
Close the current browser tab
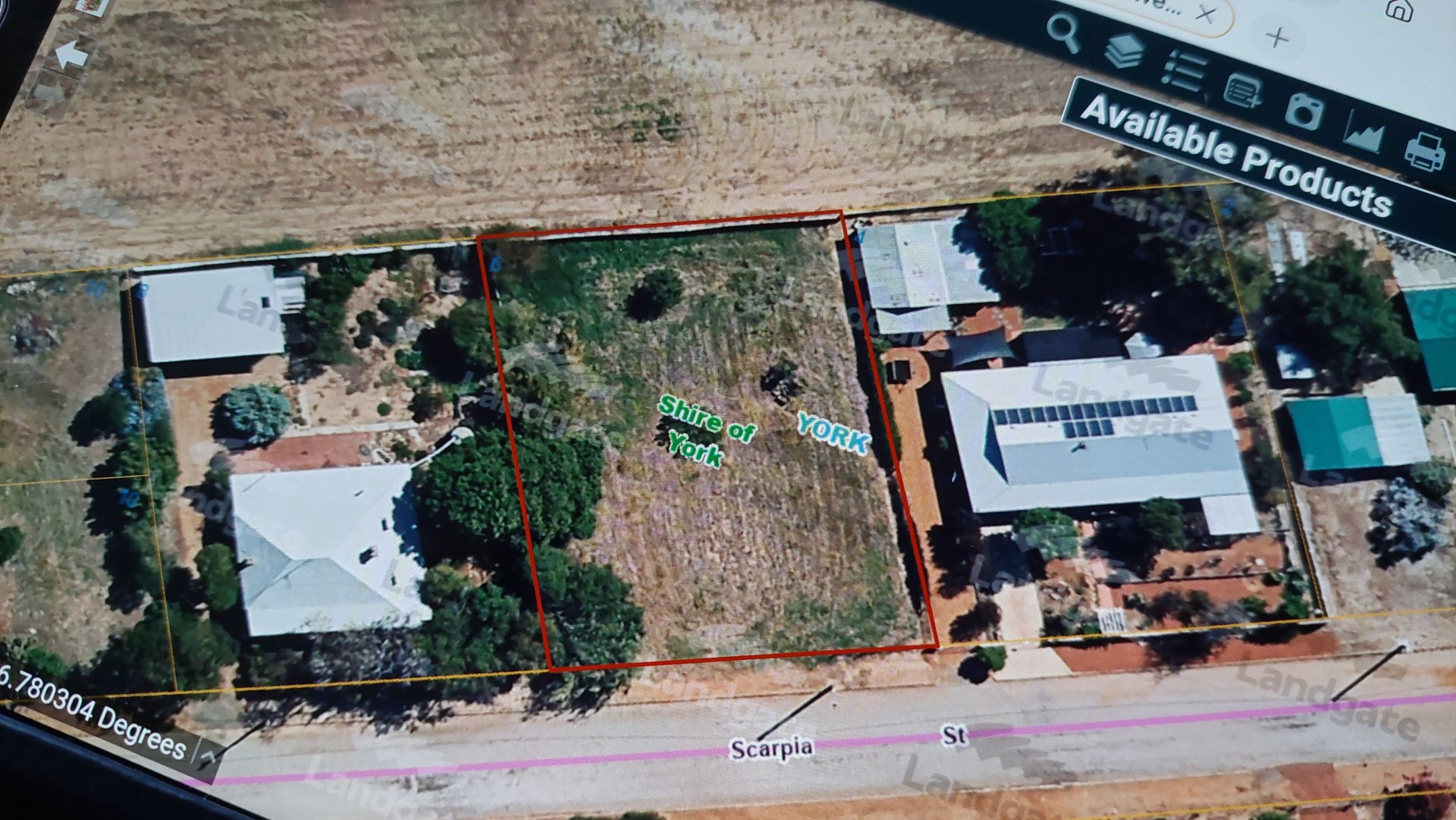(x=1205, y=14)
